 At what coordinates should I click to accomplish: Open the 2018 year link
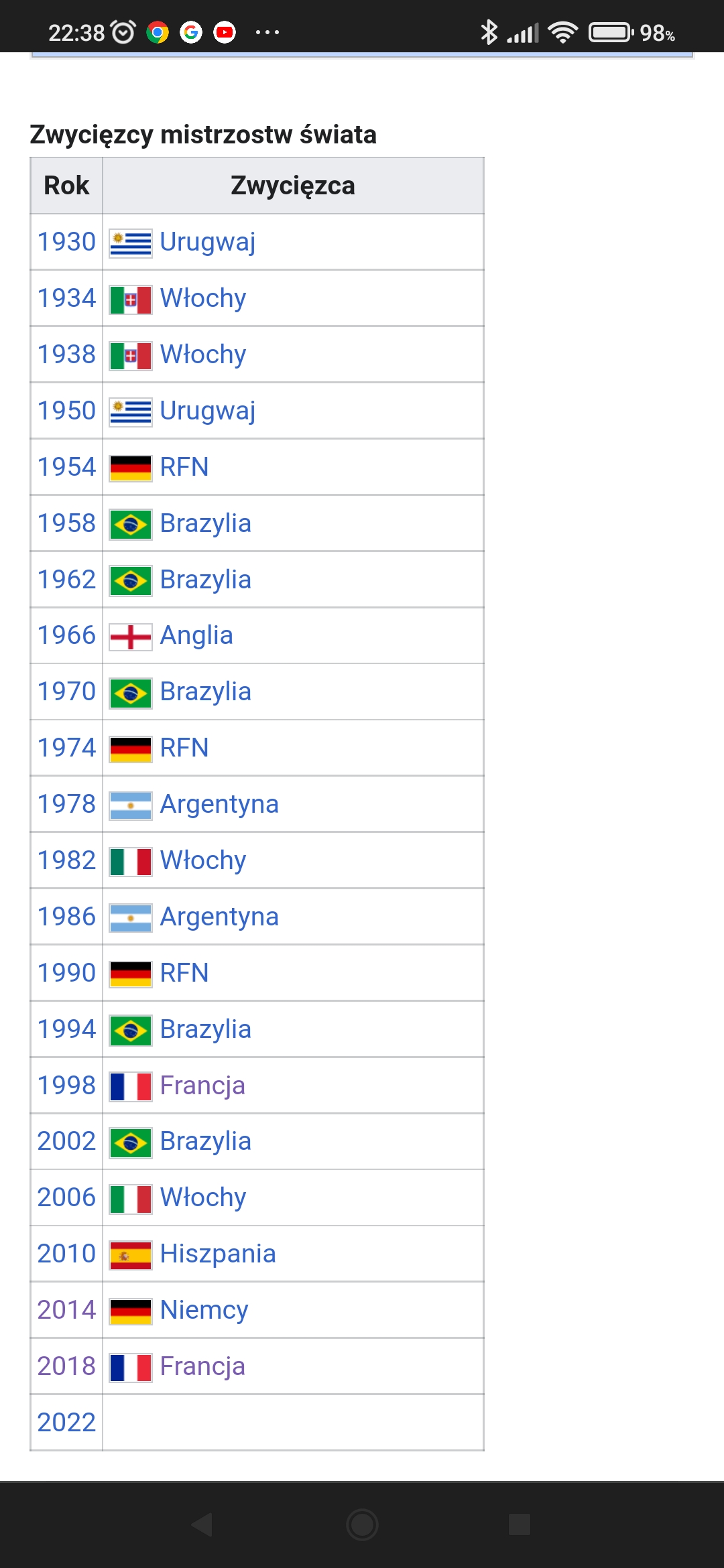[x=66, y=1366]
